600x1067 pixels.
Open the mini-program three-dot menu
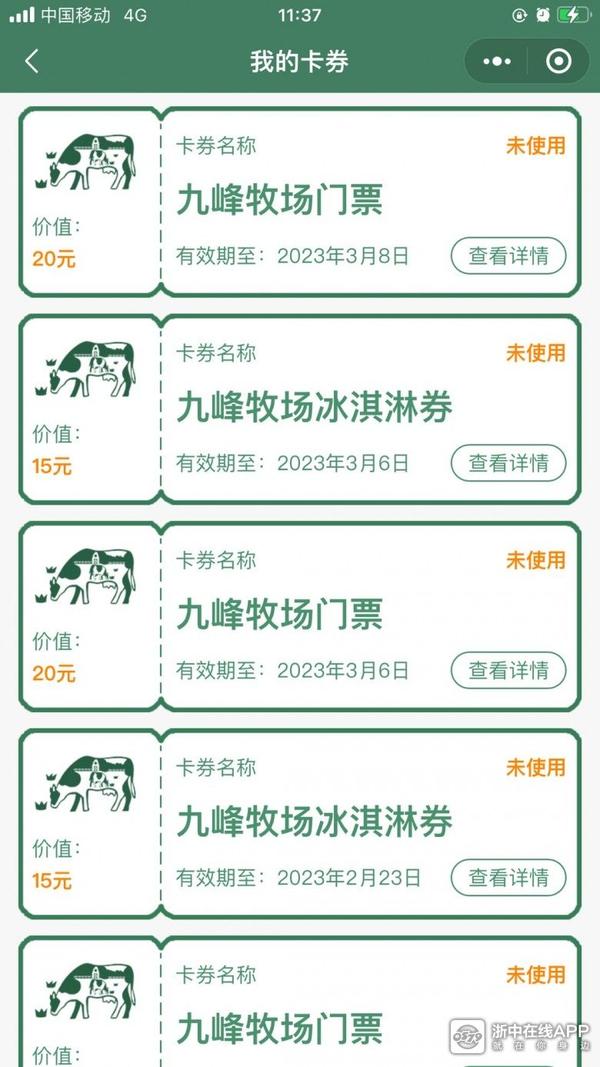click(x=497, y=61)
